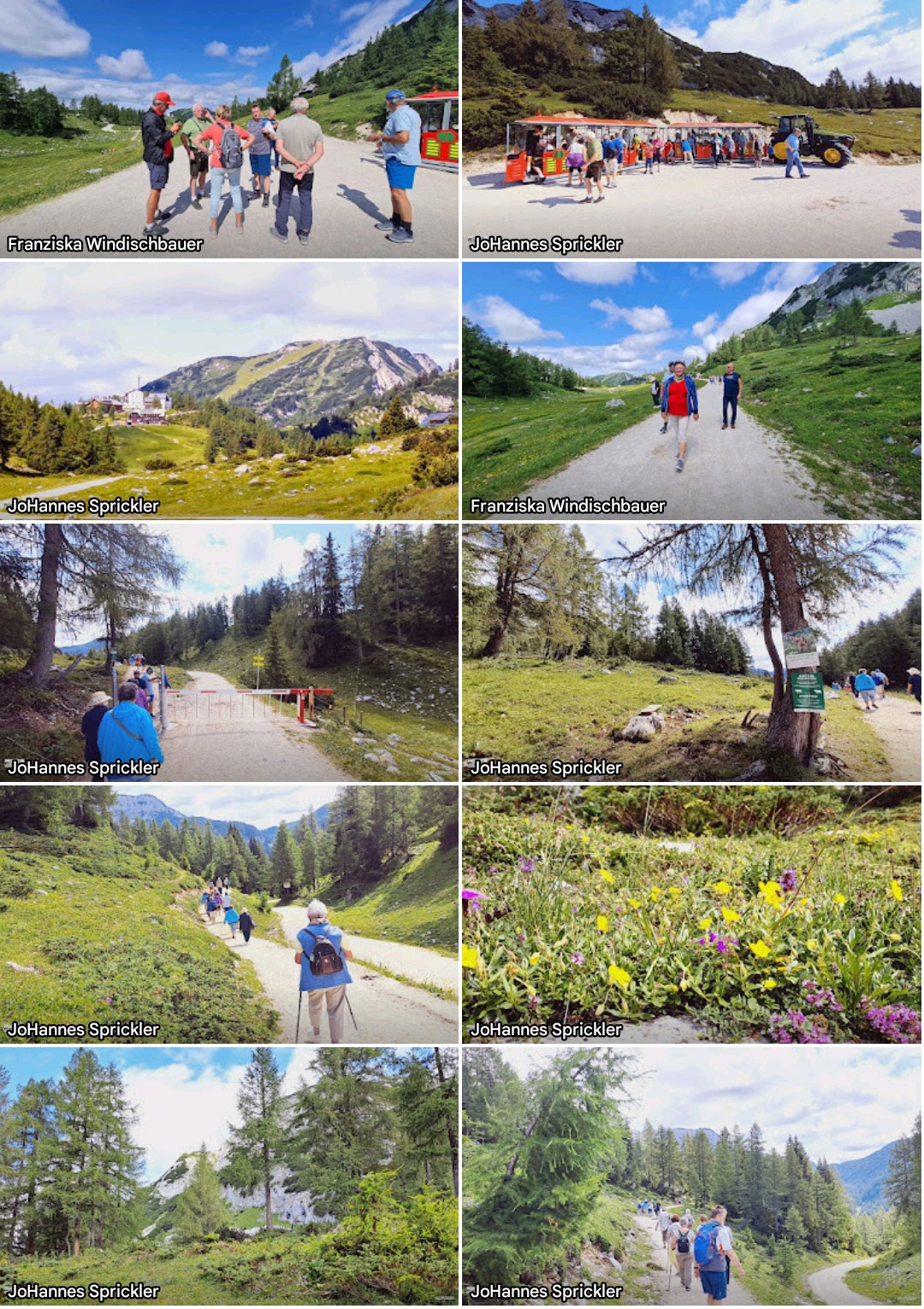Open the photo of the red-white road barrier

tap(229, 652)
